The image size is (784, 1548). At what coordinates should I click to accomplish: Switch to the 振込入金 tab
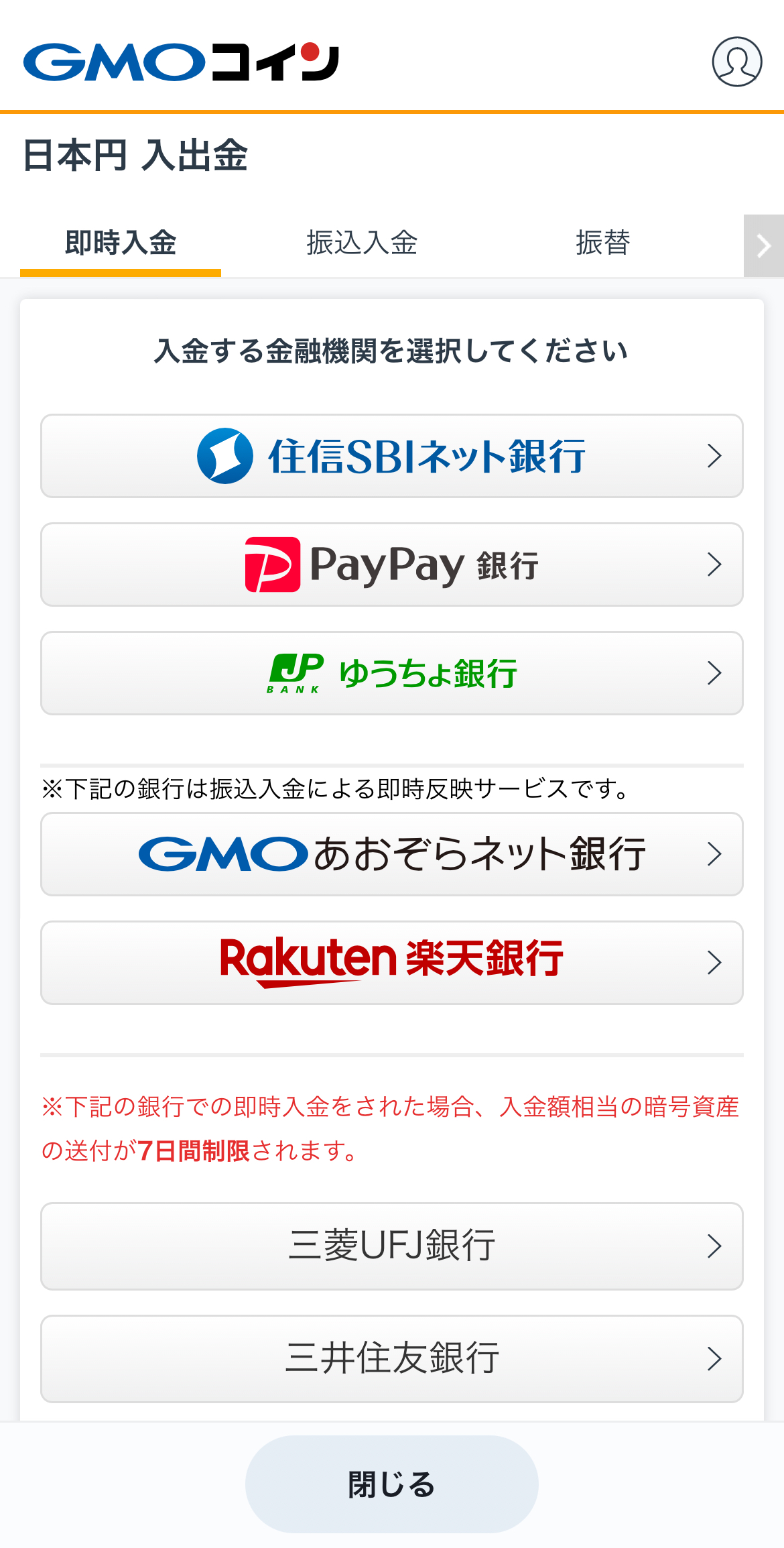pyautogui.click(x=362, y=243)
